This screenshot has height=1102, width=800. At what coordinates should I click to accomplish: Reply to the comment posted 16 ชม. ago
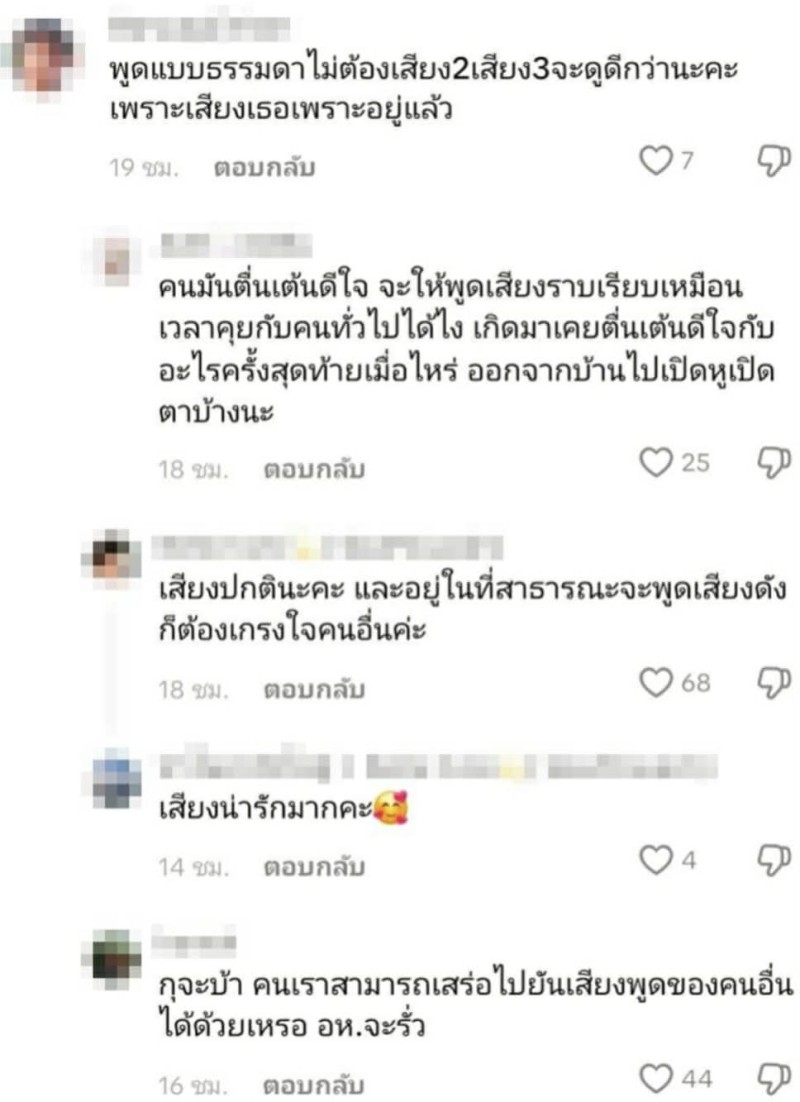tap(314, 1085)
